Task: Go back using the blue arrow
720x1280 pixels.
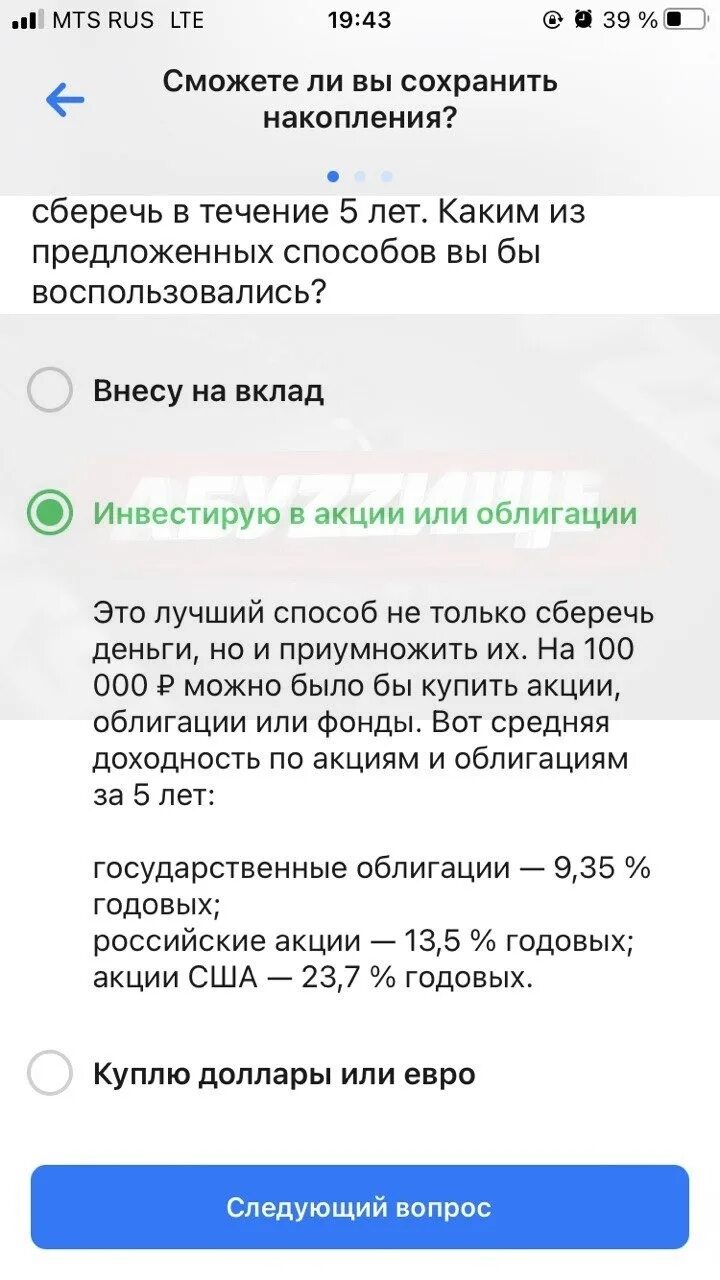Action: [65, 100]
